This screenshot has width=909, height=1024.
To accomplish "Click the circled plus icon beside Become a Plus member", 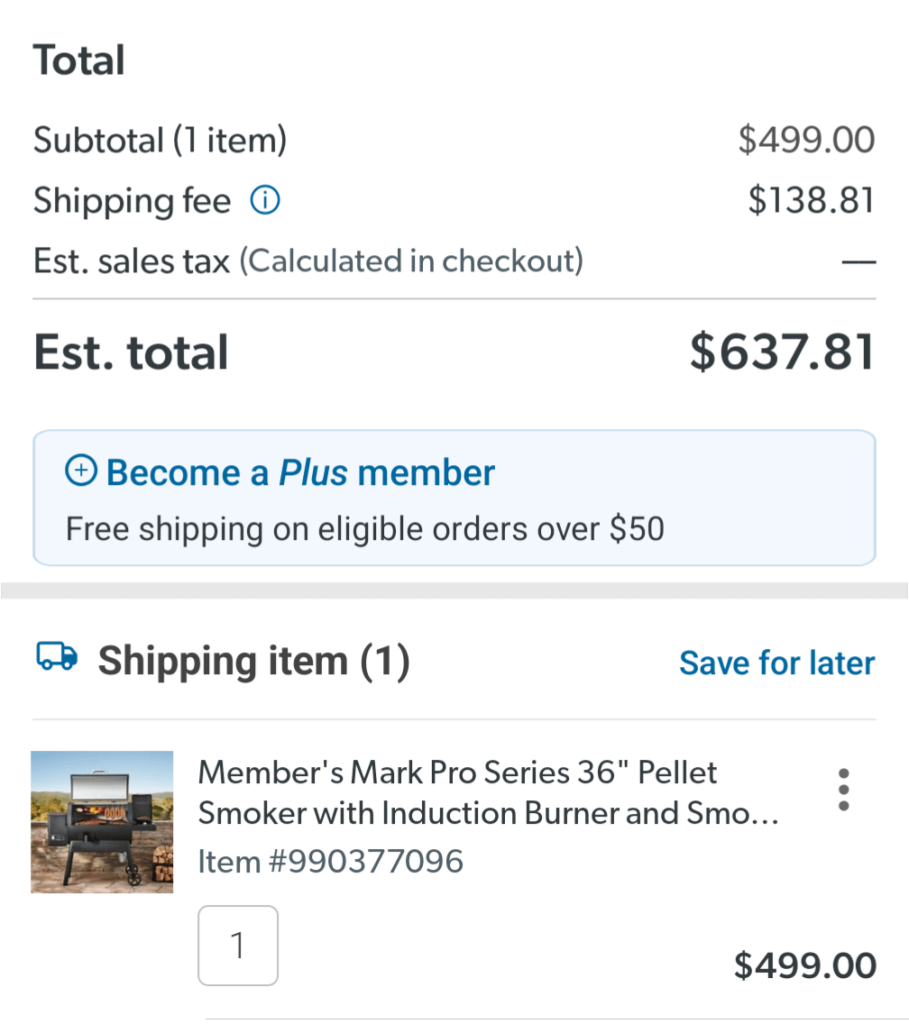I will tap(81, 472).
